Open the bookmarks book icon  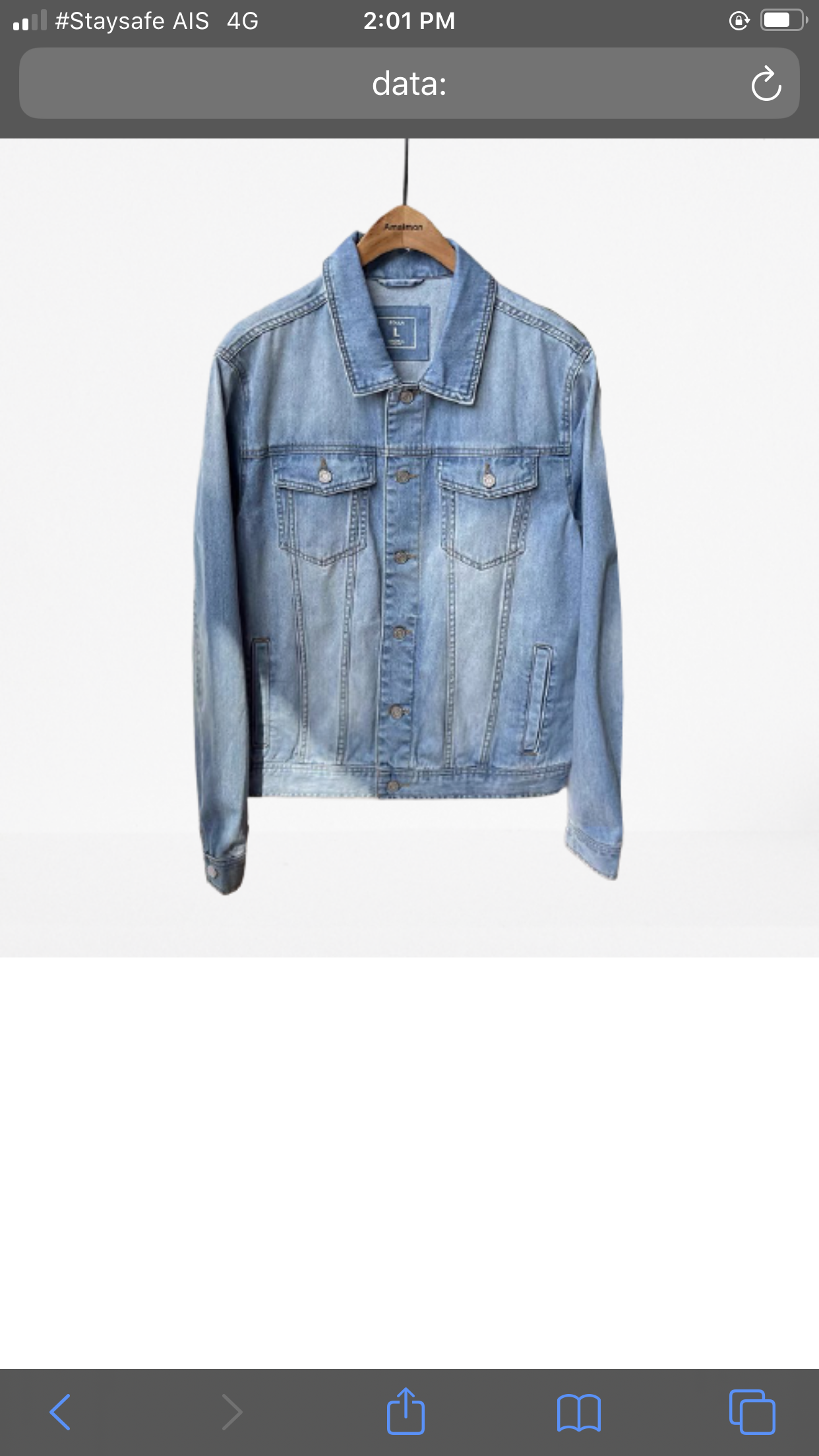click(578, 1412)
